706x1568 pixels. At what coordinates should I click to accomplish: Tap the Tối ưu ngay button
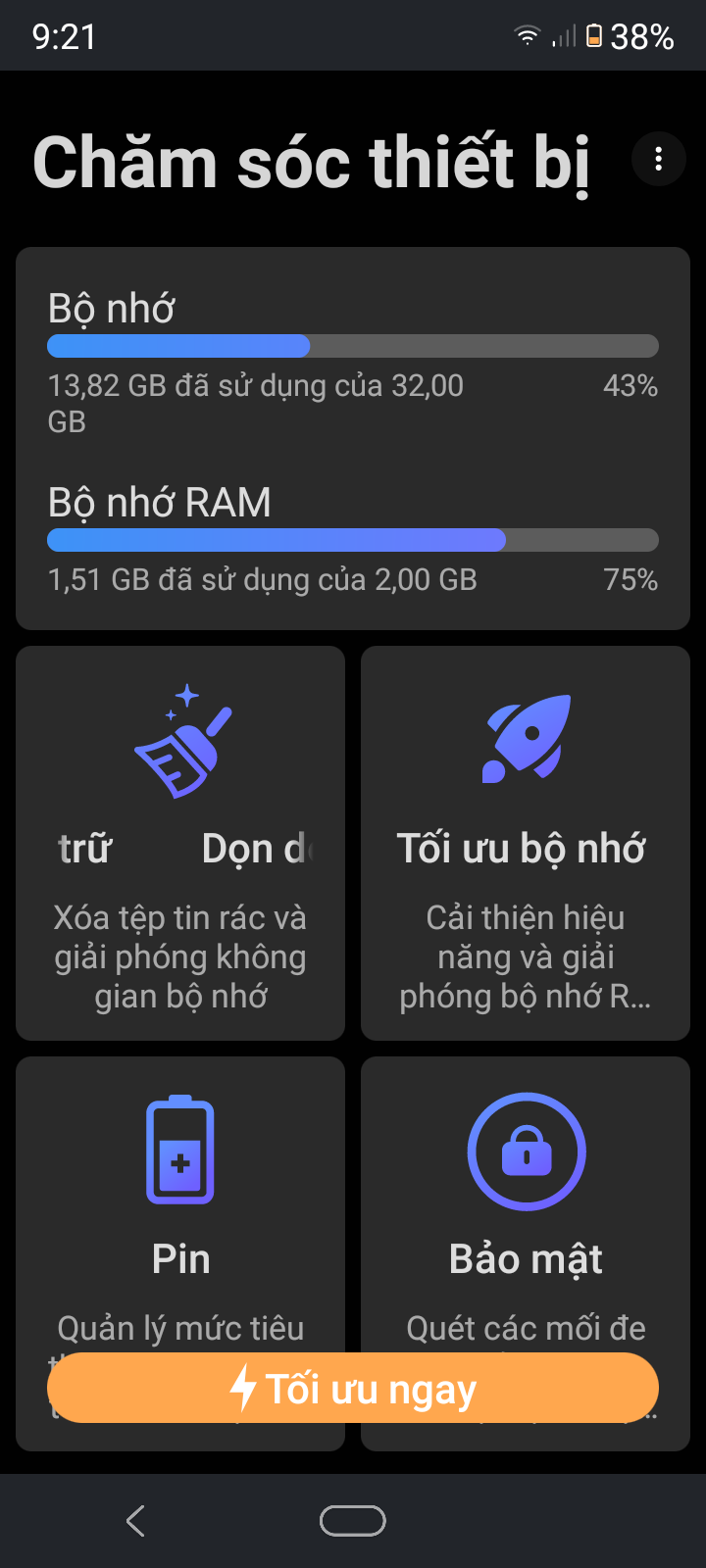pos(353,1389)
